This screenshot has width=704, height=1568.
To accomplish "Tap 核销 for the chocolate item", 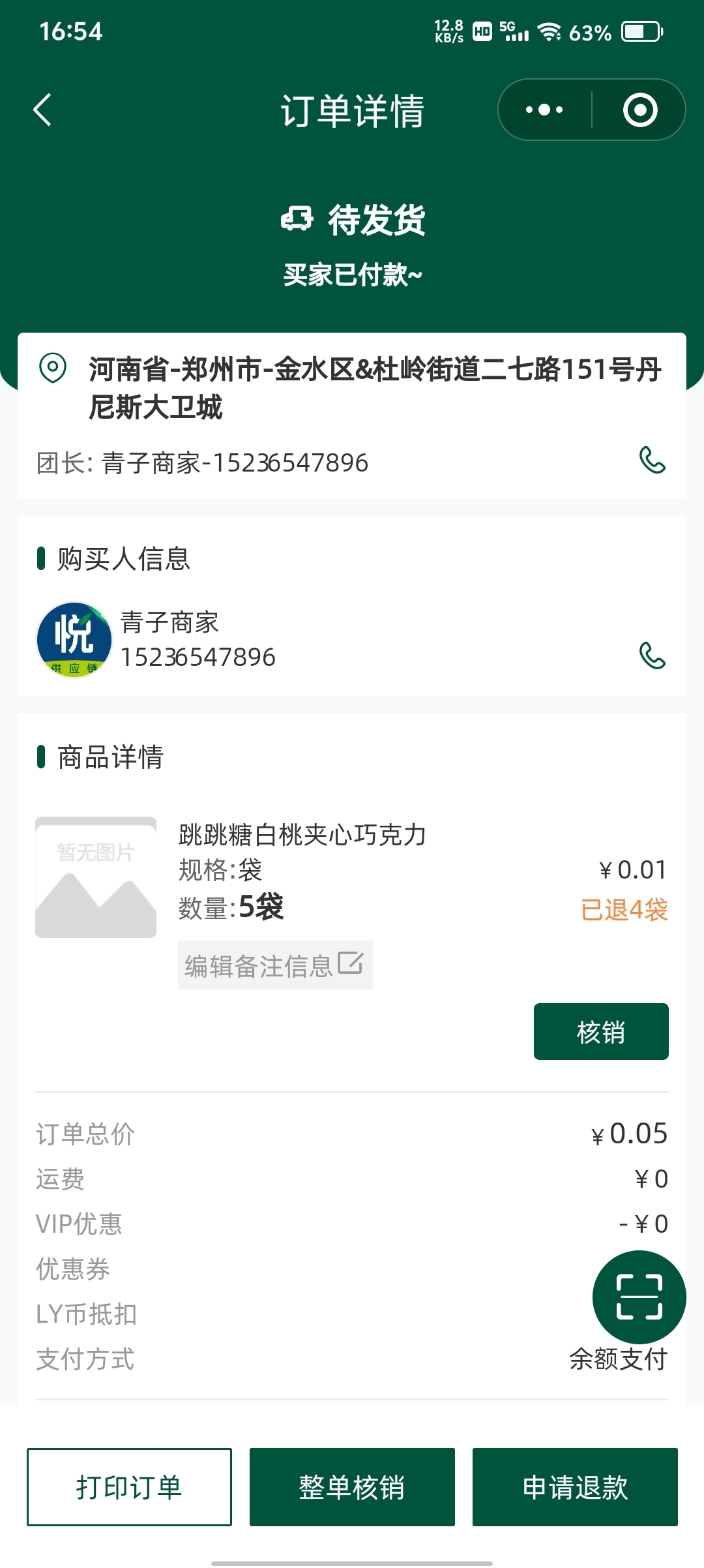I will point(601,1031).
